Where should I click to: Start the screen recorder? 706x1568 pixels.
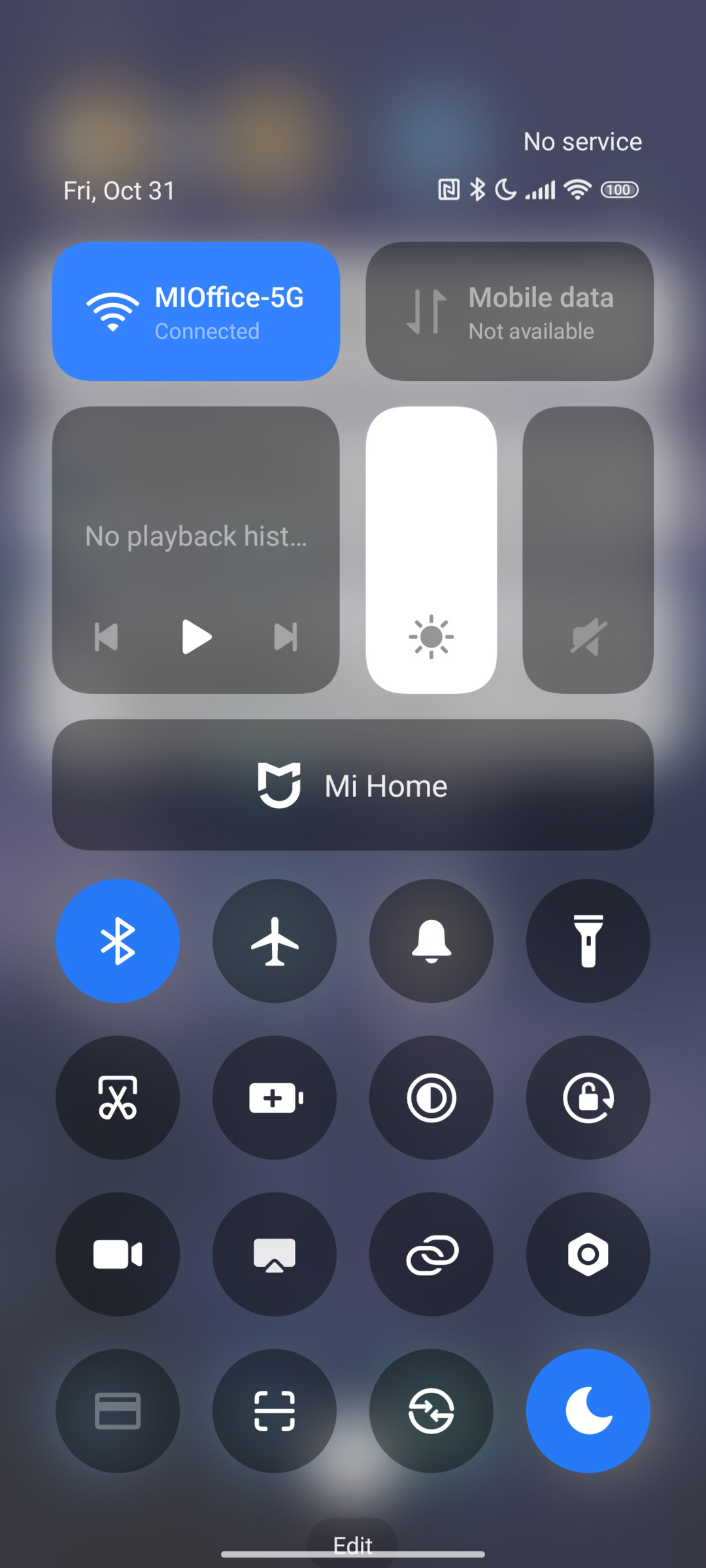[x=118, y=1254]
